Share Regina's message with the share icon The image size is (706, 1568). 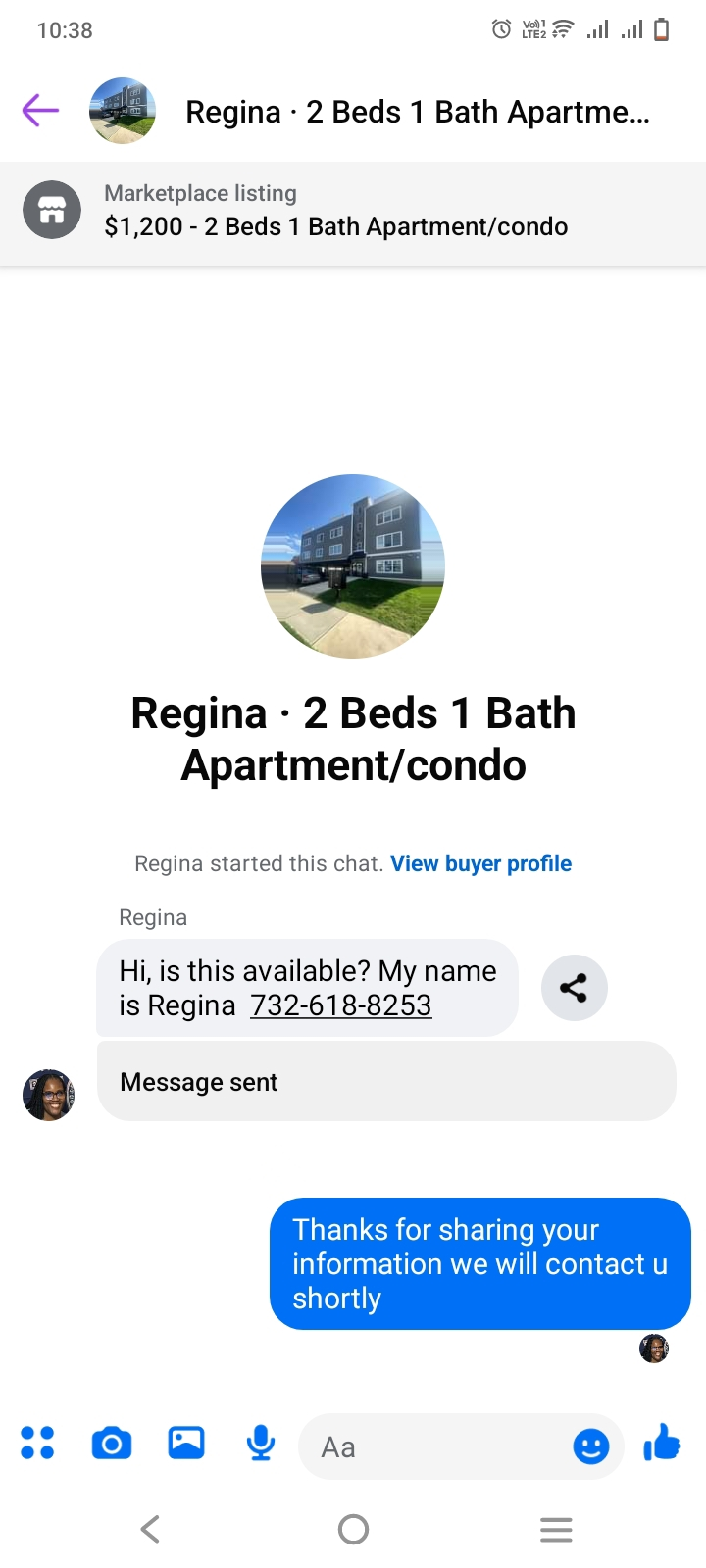click(575, 988)
